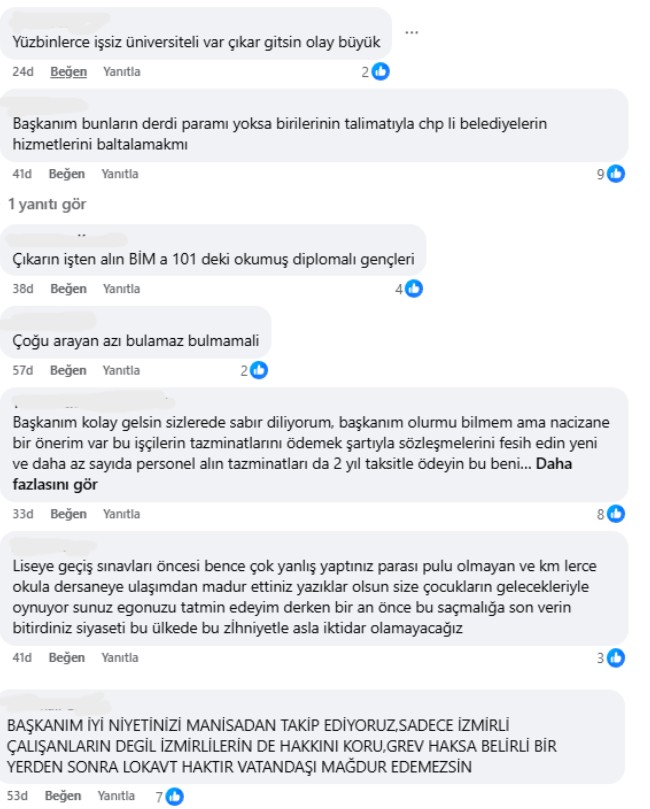650x809 pixels.
Task: Like the 'Yüzbinlerce işsiz üniversiteli' comment
Action: (x=68, y=72)
